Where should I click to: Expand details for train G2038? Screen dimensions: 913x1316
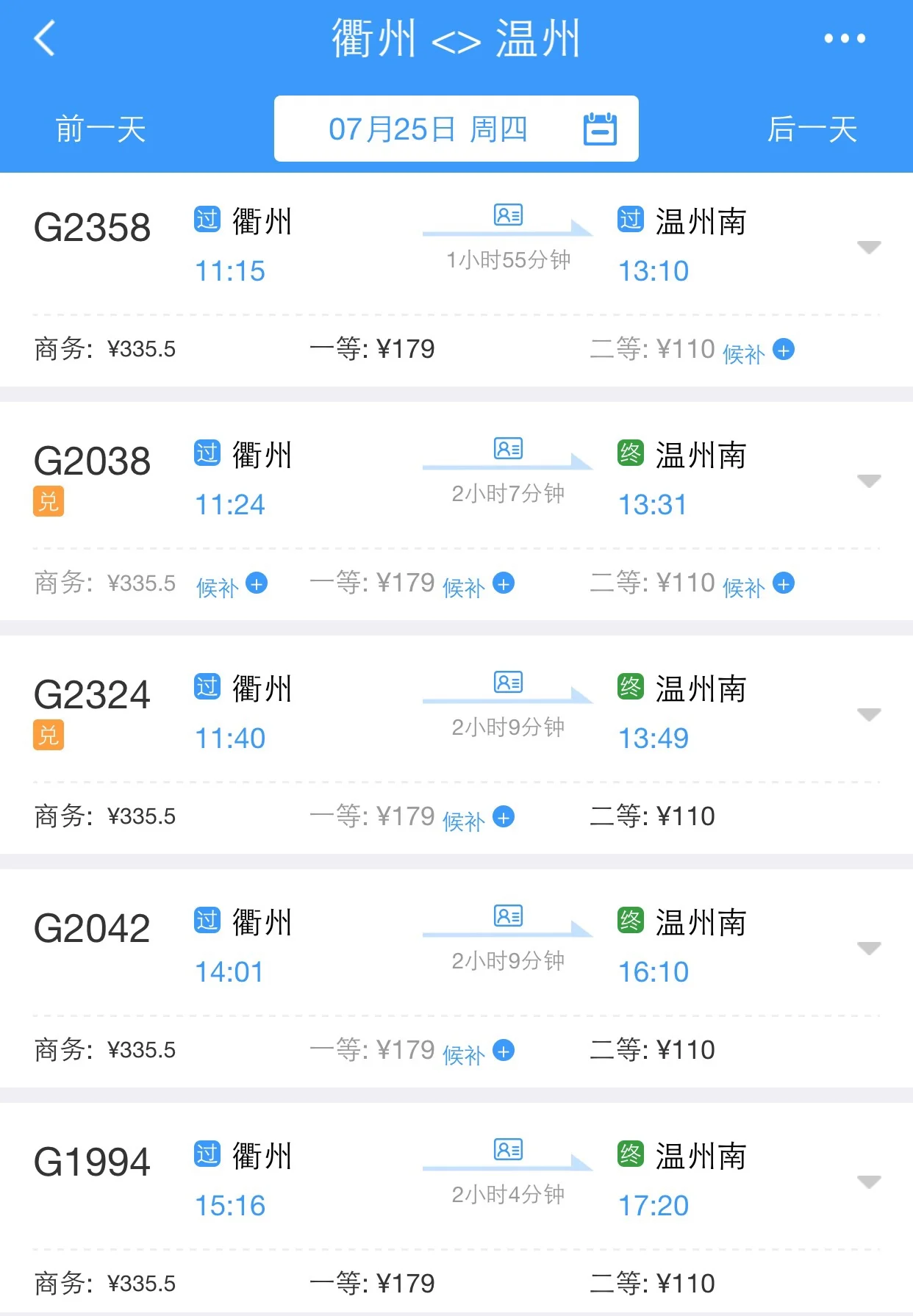click(x=869, y=481)
